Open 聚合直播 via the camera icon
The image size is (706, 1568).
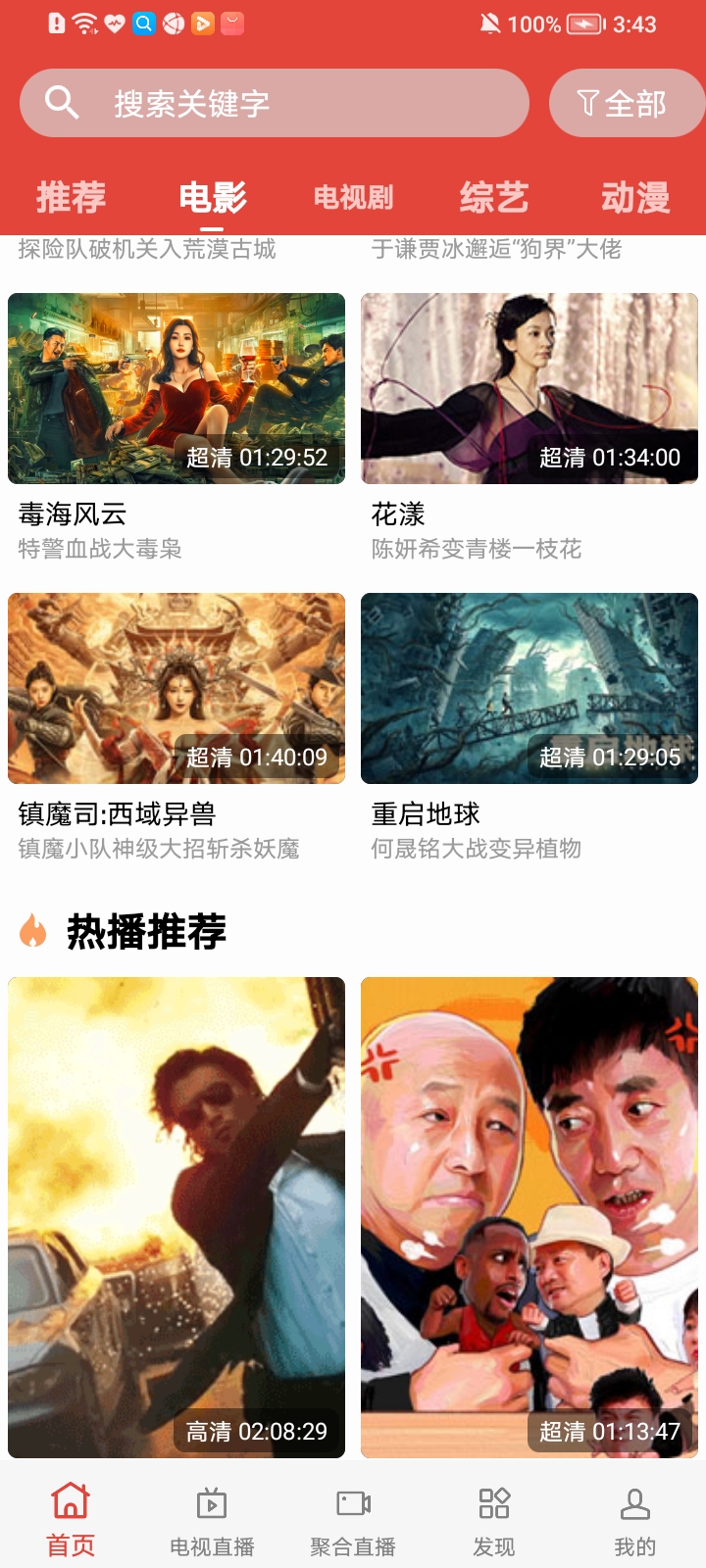point(352,1501)
